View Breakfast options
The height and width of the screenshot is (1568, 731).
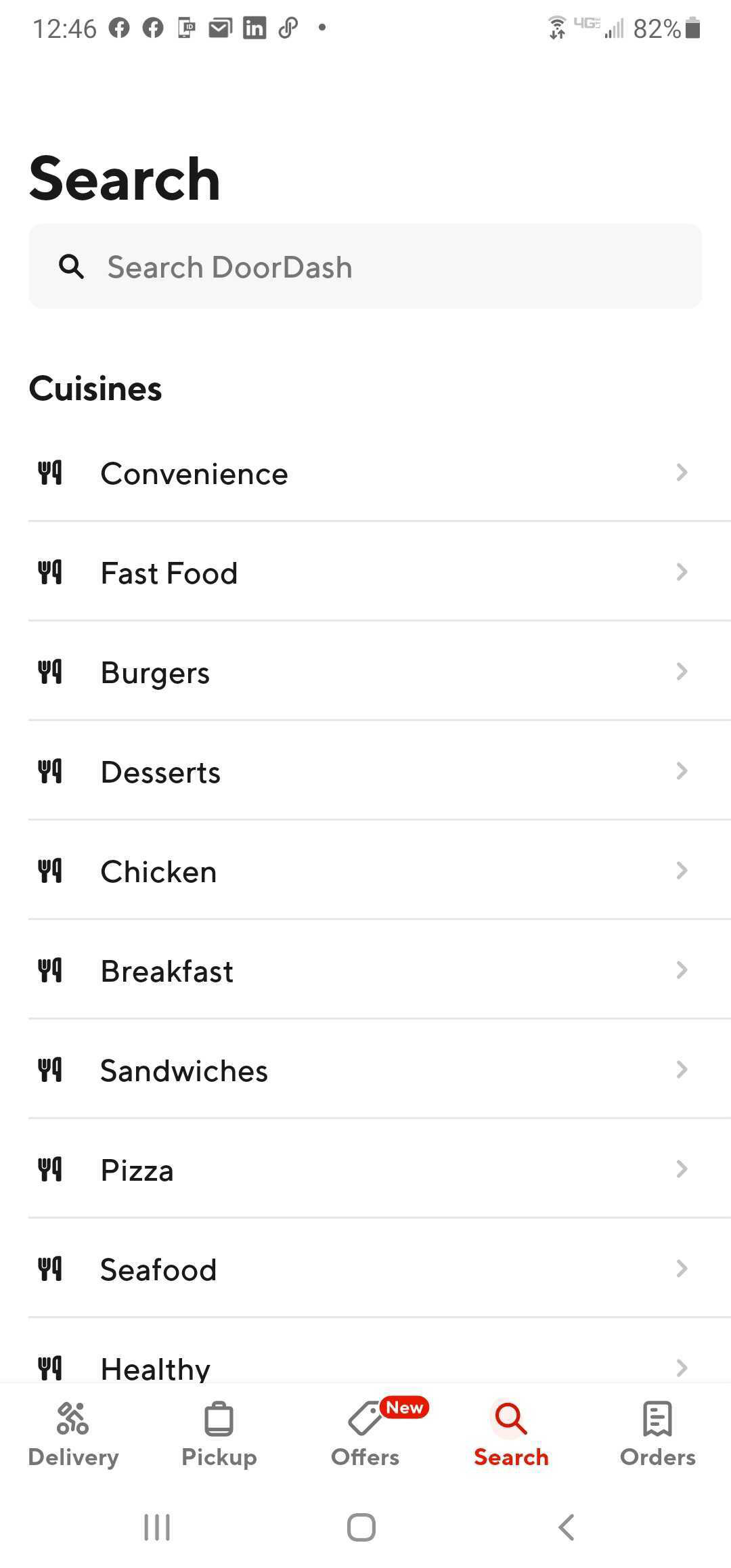coord(365,970)
